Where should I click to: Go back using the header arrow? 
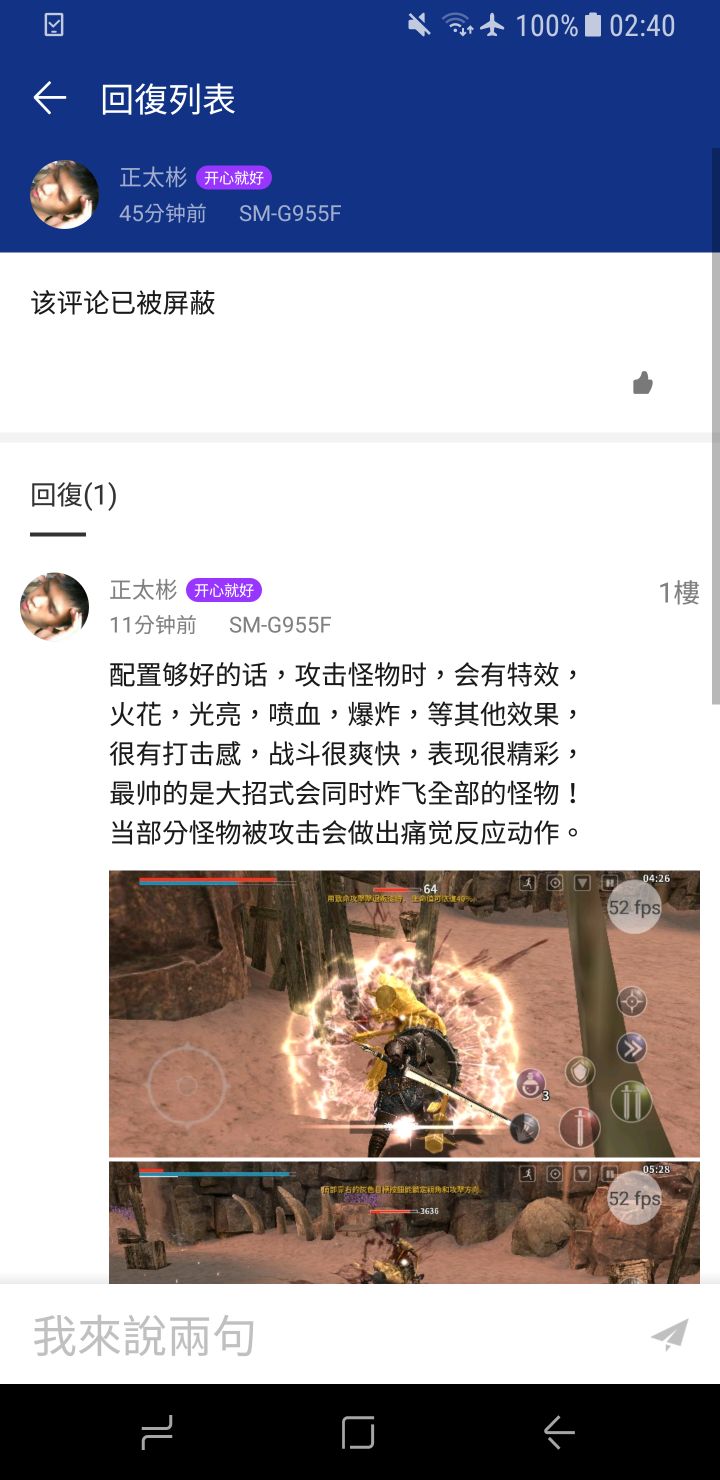(x=49, y=98)
